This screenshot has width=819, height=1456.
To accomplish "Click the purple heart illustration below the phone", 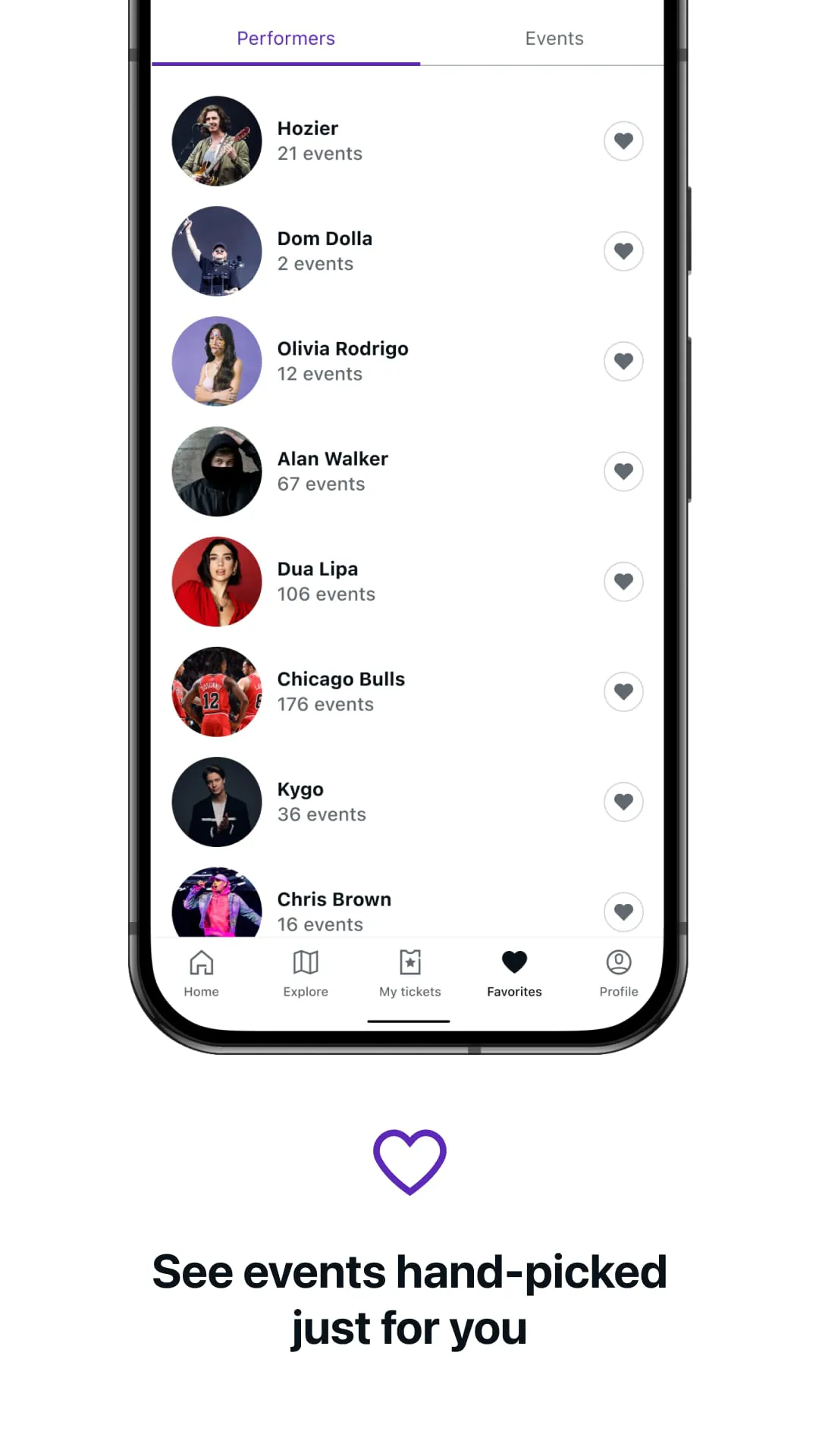I will [409, 1162].
